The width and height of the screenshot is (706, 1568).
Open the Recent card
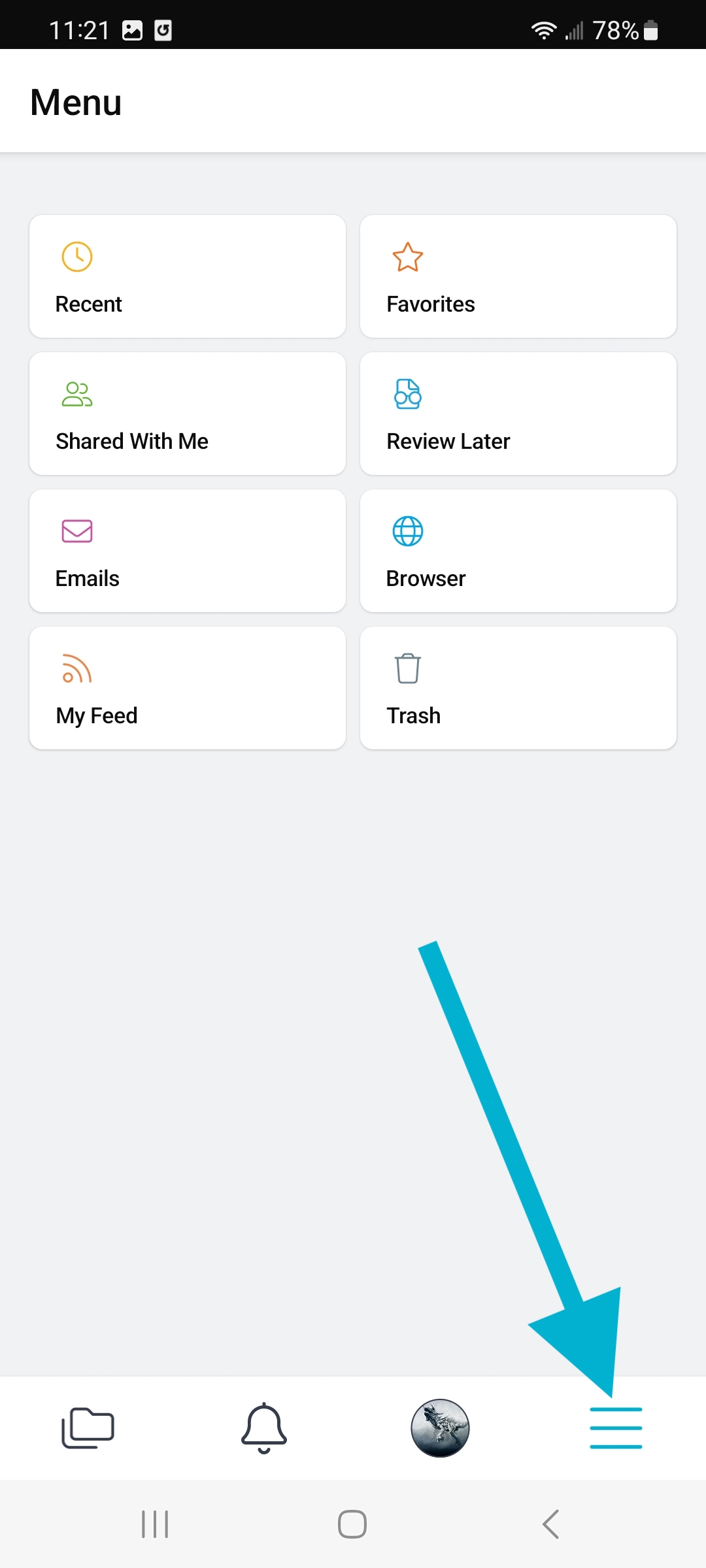pos(188,276)
